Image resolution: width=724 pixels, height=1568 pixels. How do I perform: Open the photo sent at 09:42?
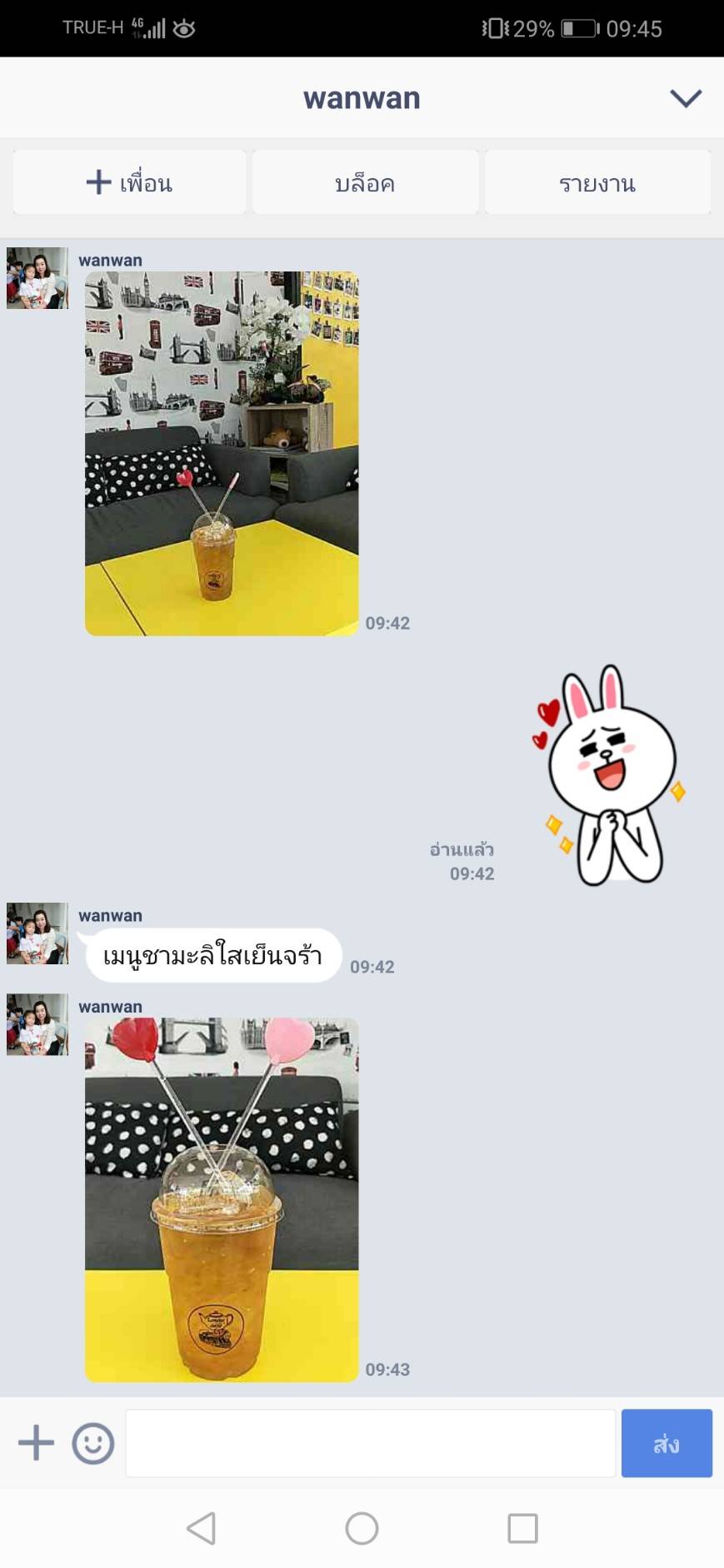pos(222,454)
